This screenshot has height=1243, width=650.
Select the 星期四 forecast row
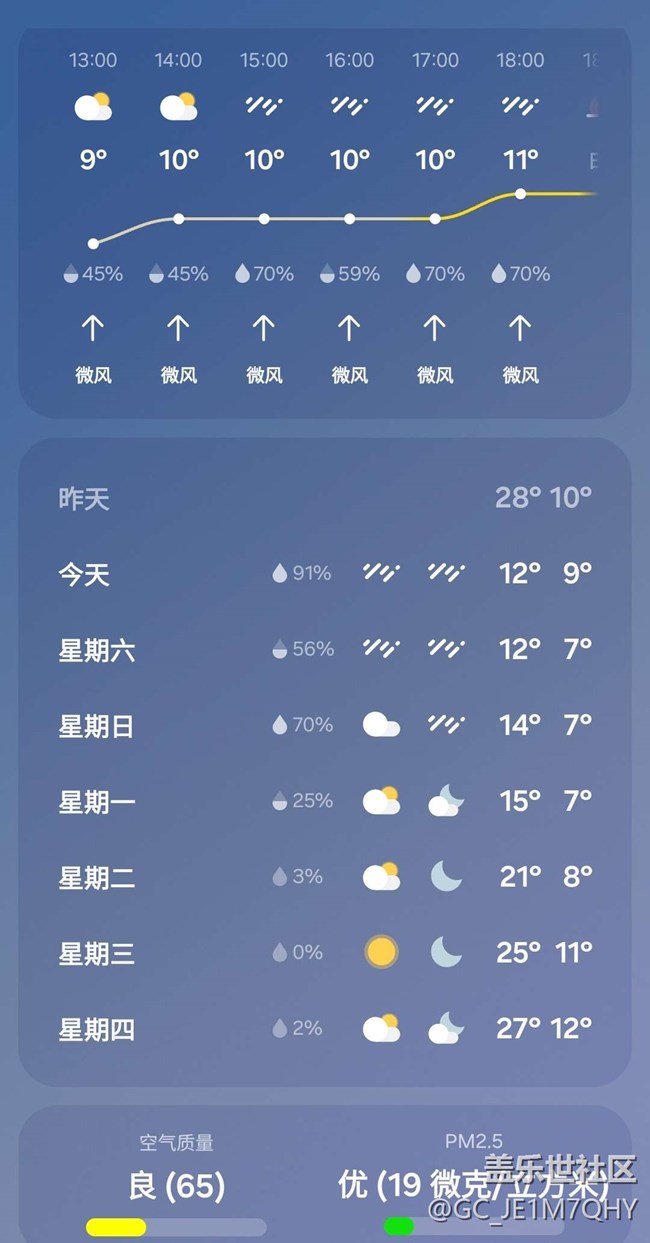pos(325,1029)
